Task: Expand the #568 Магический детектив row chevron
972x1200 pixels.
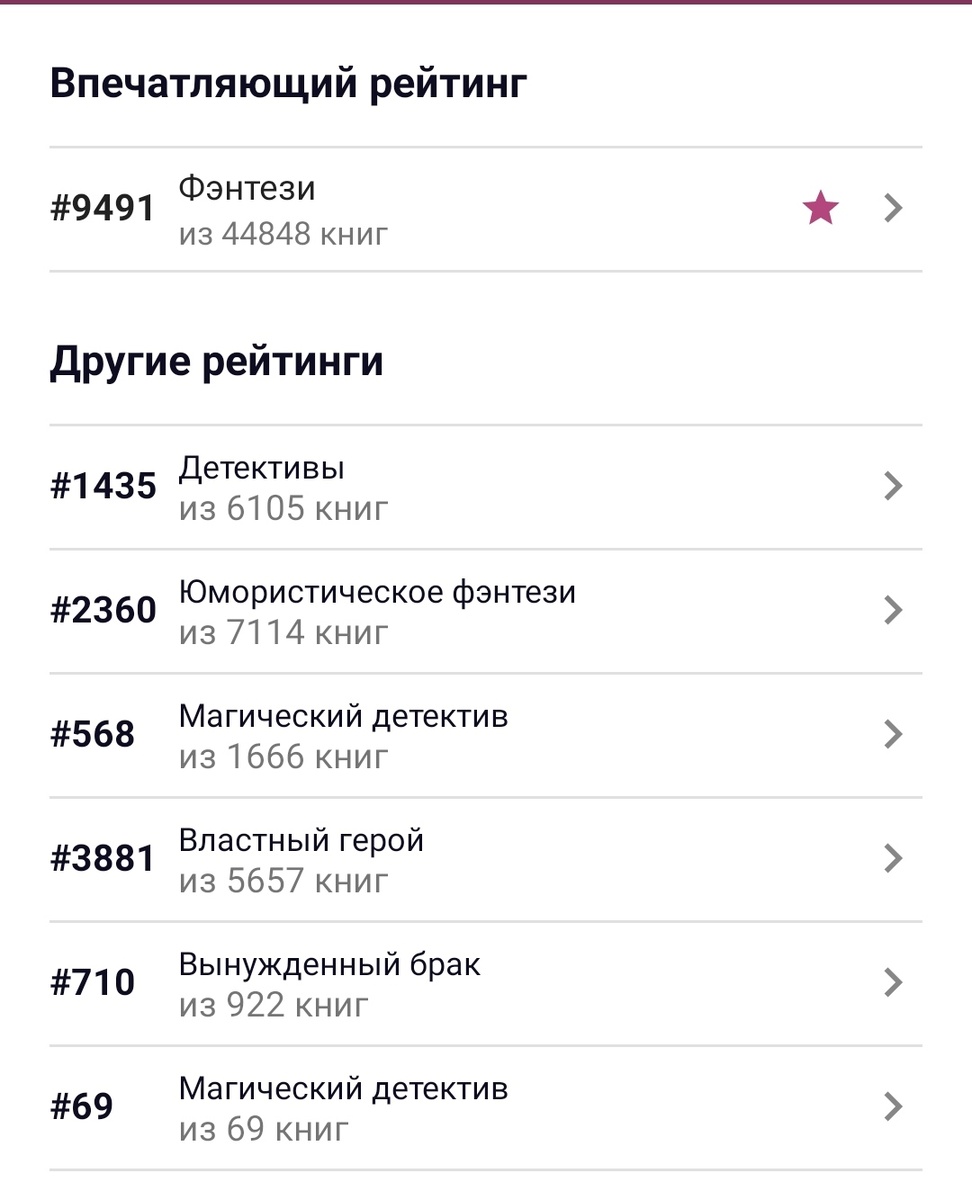Action: click(x=893, y=734)
